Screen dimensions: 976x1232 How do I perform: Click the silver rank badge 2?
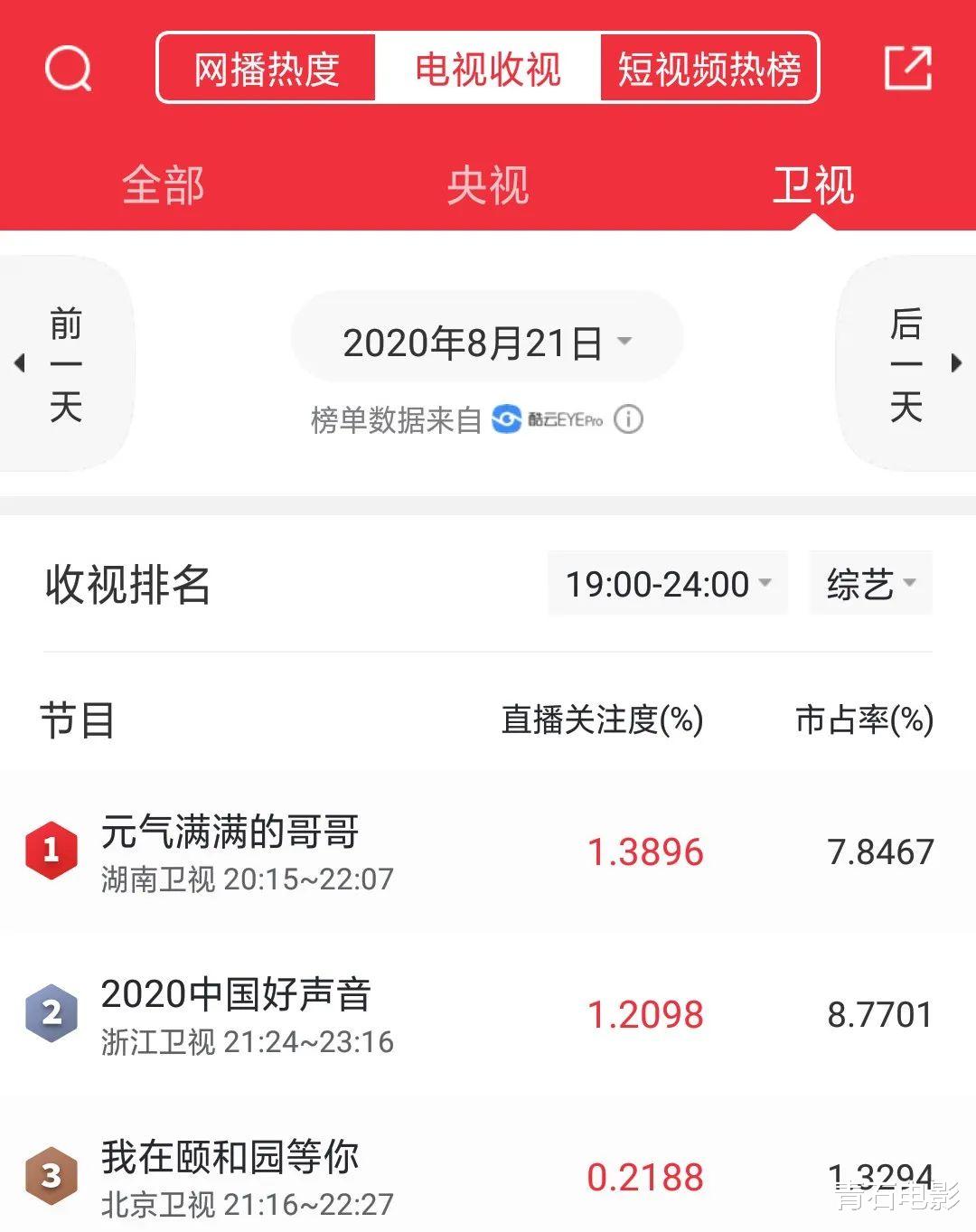click(x=52, y=1012)
